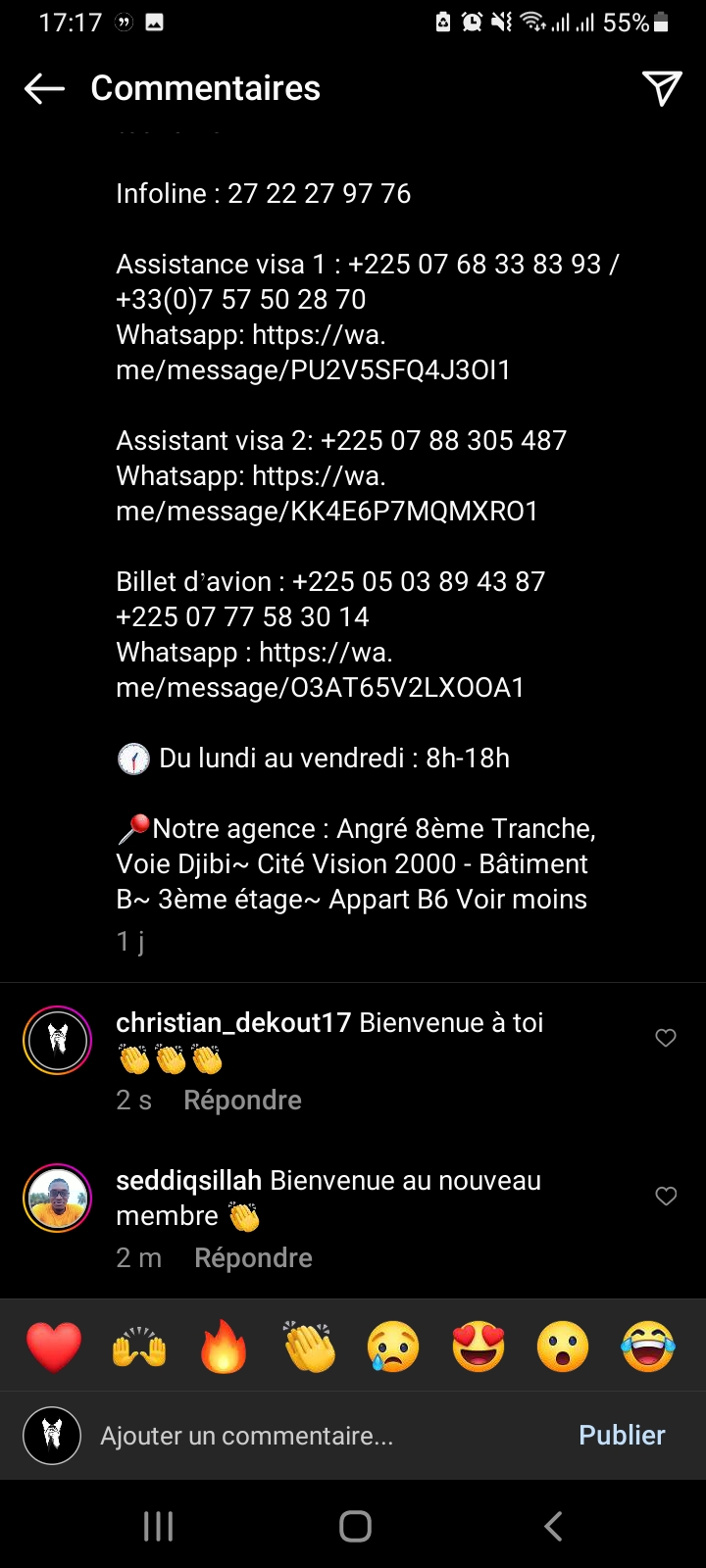Image resolution: width=706 pixels, height=1568 pixels.
Task: Insert the heart-eyes emoji
Action: [x=479, y=1347]
